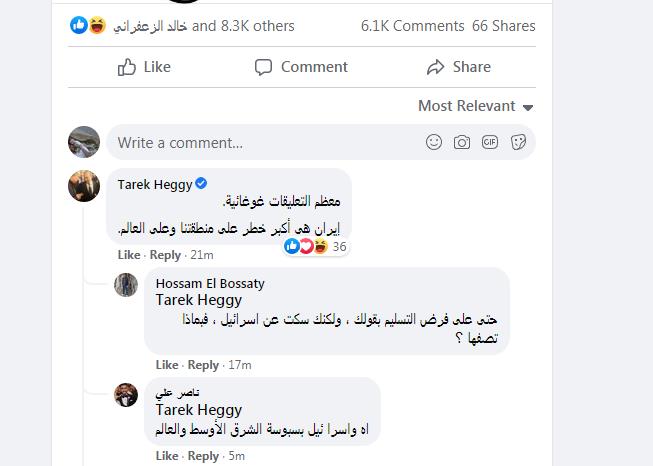Image resolution: width=653 pixels, height=466 pixels.
Task: Share this post
Action: 458,67
